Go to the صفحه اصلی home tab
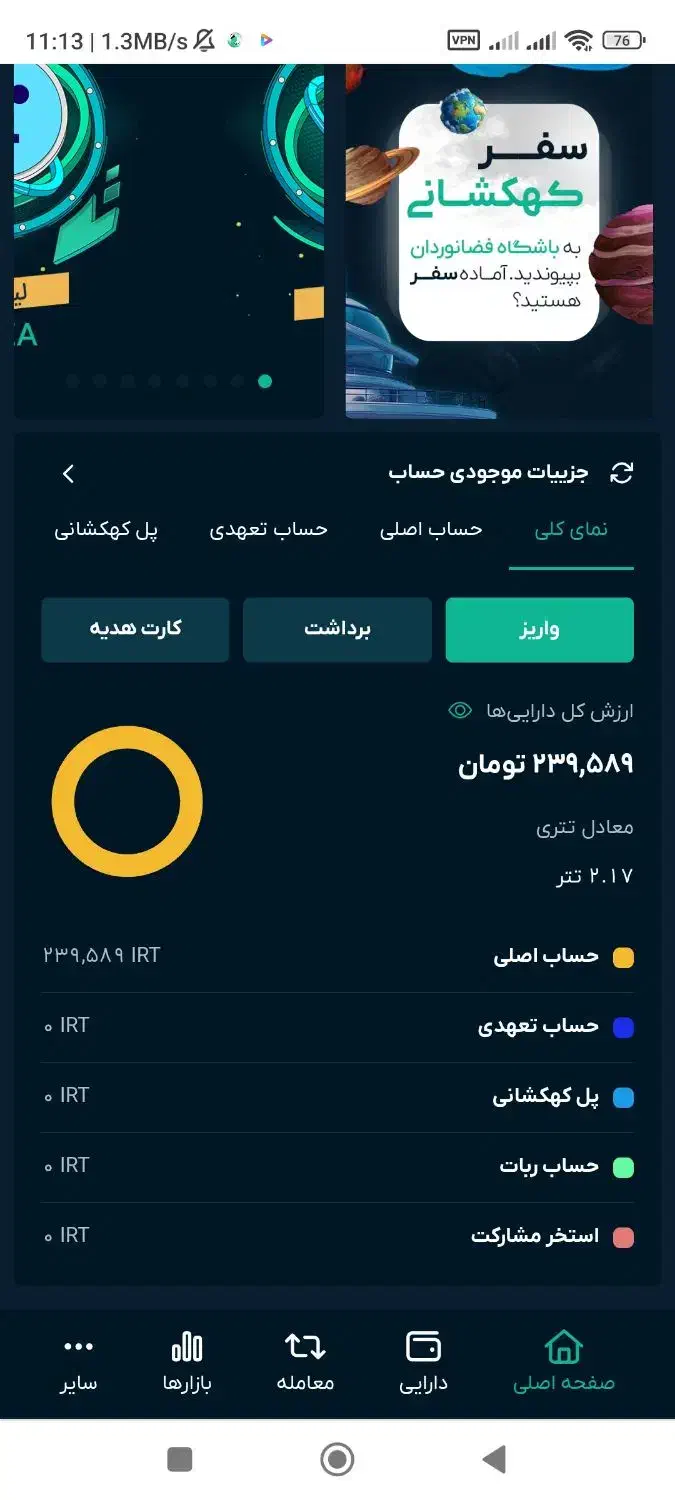The image size is (675, 1500). click(564, 1362)
